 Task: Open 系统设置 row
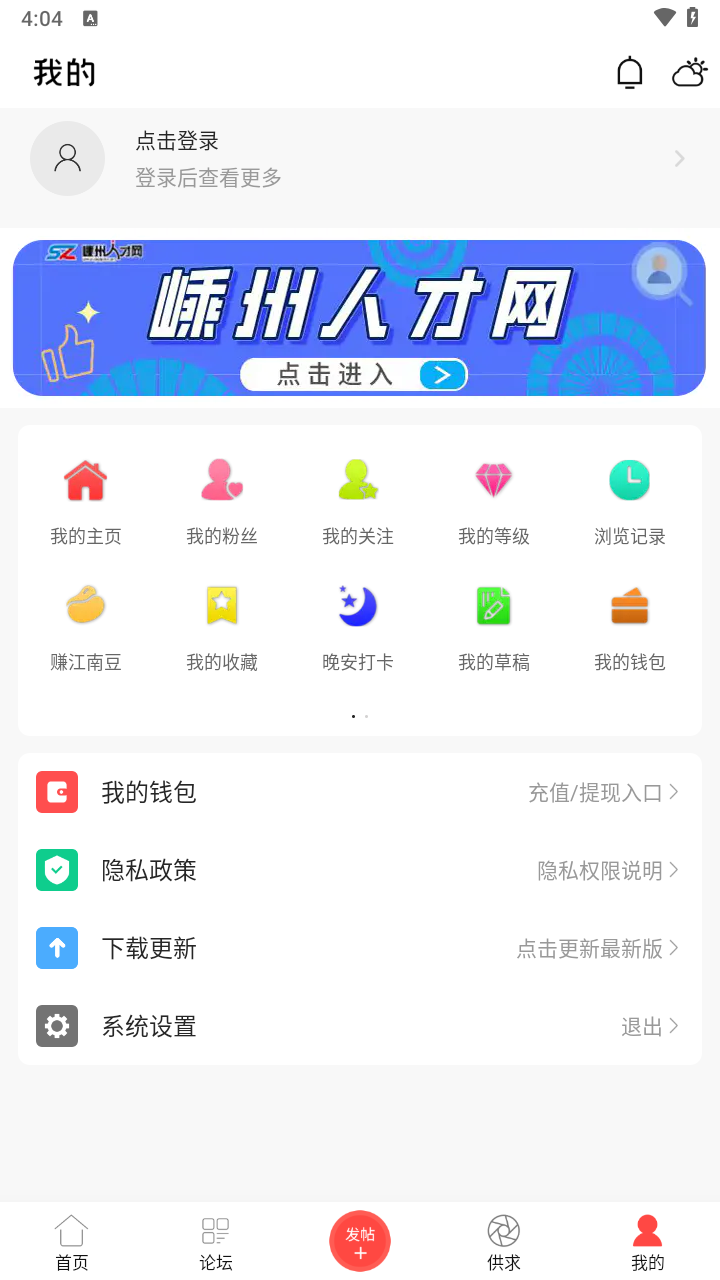[x=359, y=1026]
